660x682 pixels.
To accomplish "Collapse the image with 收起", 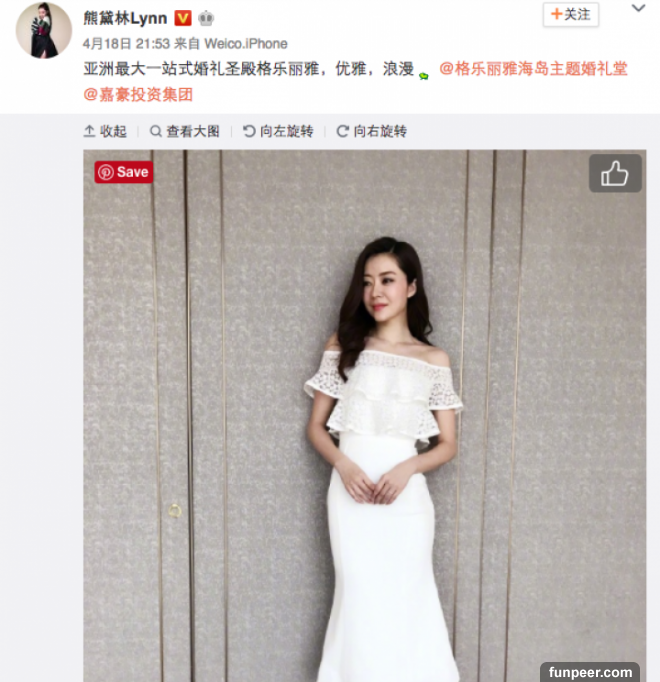I will 105,131.
